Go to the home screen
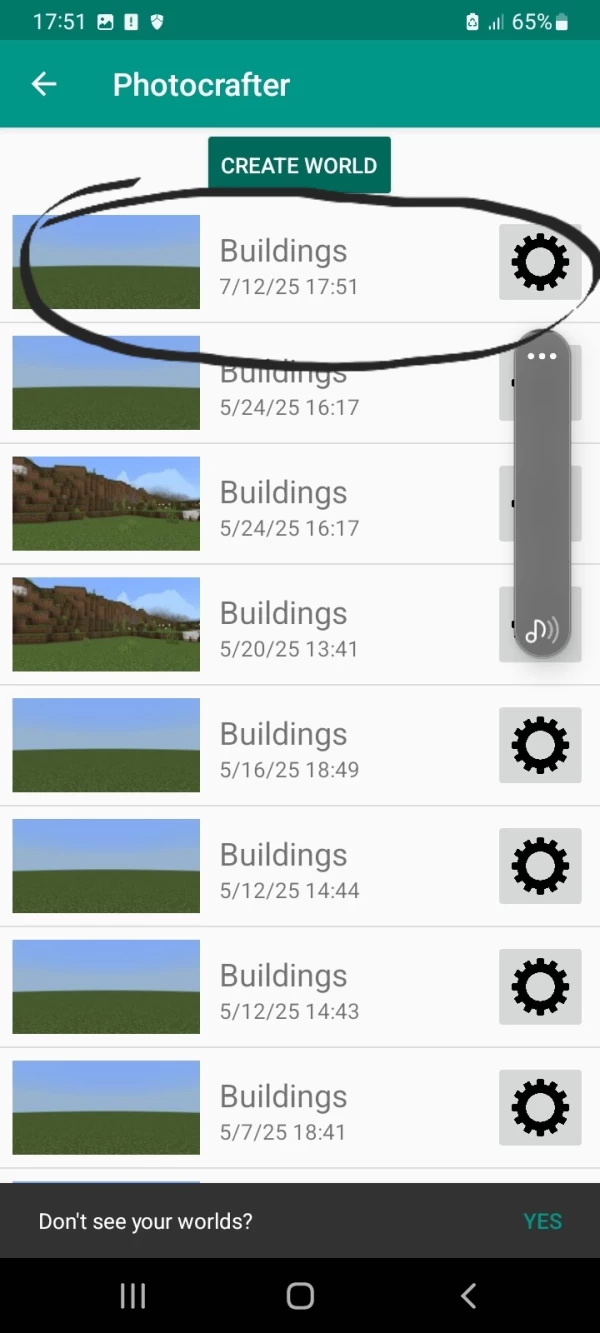 300,1296
